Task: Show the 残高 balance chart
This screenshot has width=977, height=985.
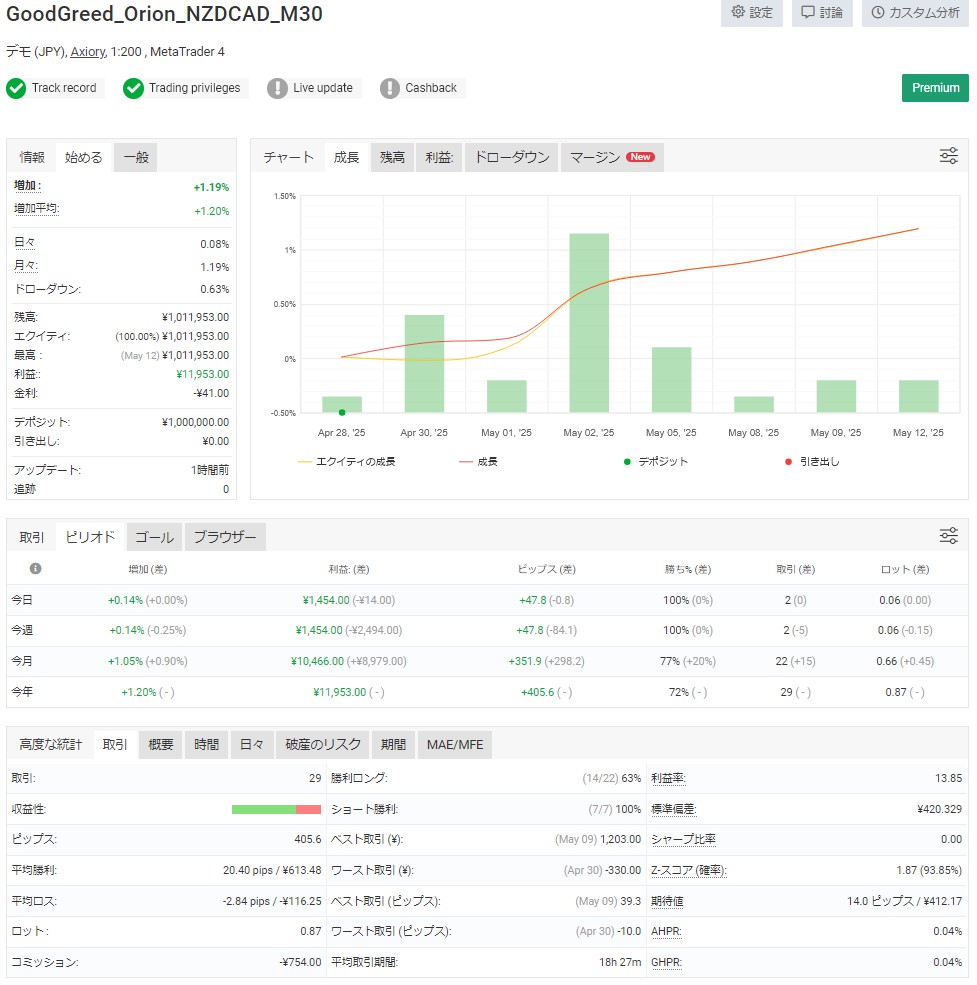Action: (x=392, y=157)
